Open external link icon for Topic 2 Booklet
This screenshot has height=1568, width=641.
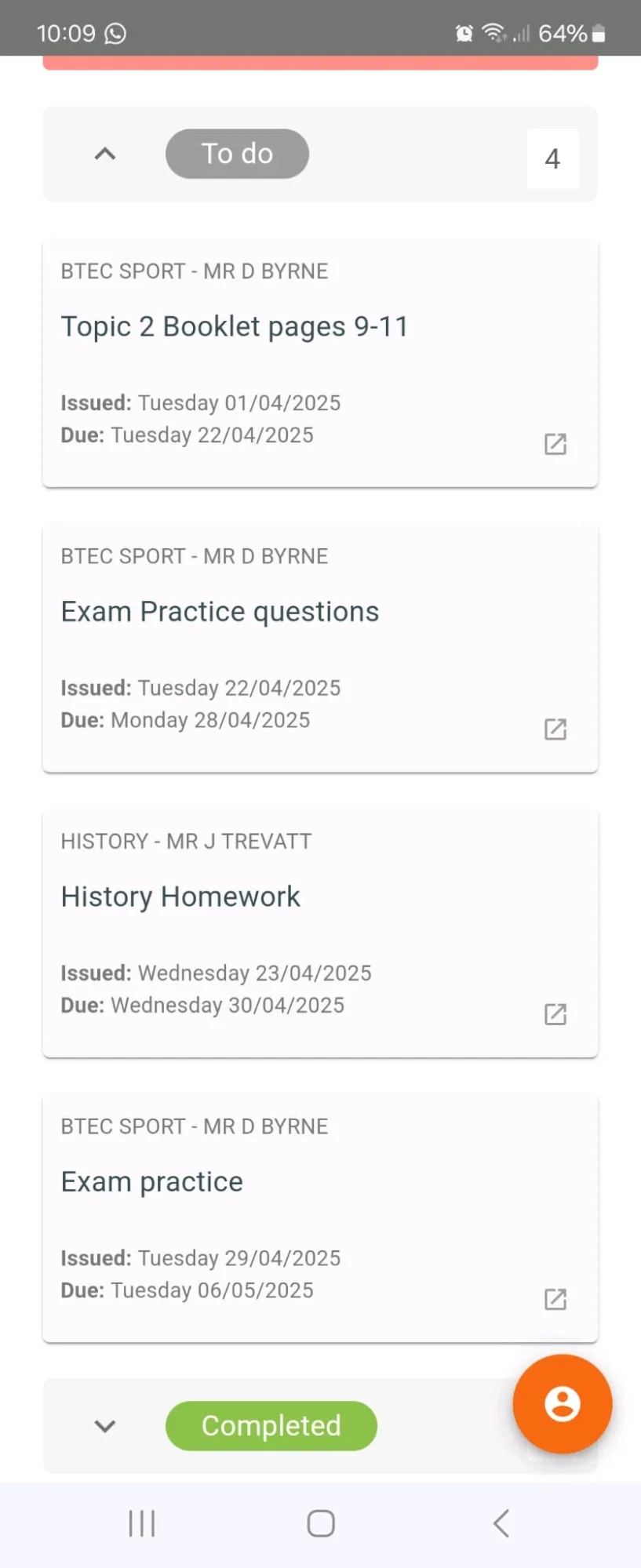[x=555, y=444]
